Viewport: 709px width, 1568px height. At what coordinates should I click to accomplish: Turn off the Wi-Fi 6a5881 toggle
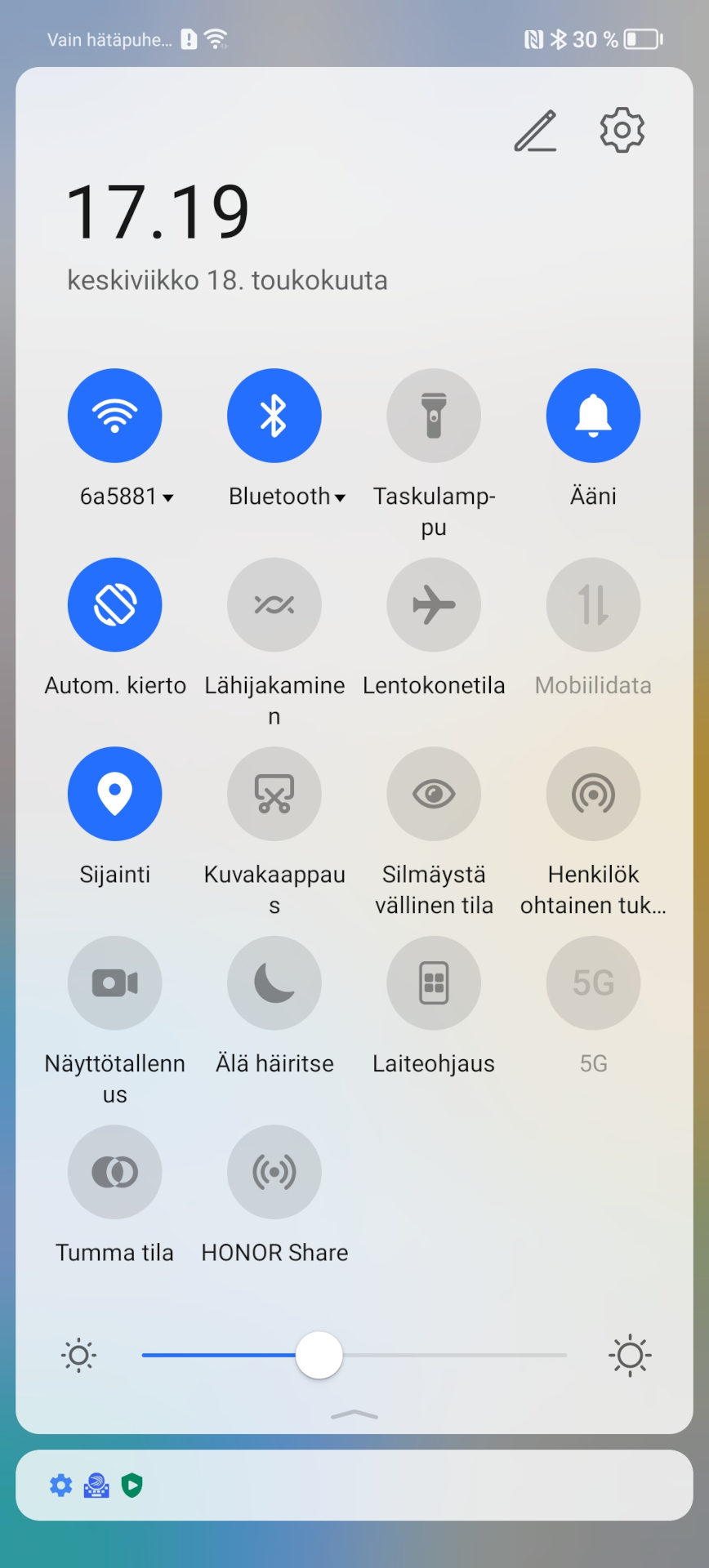(x=115, y=416)
